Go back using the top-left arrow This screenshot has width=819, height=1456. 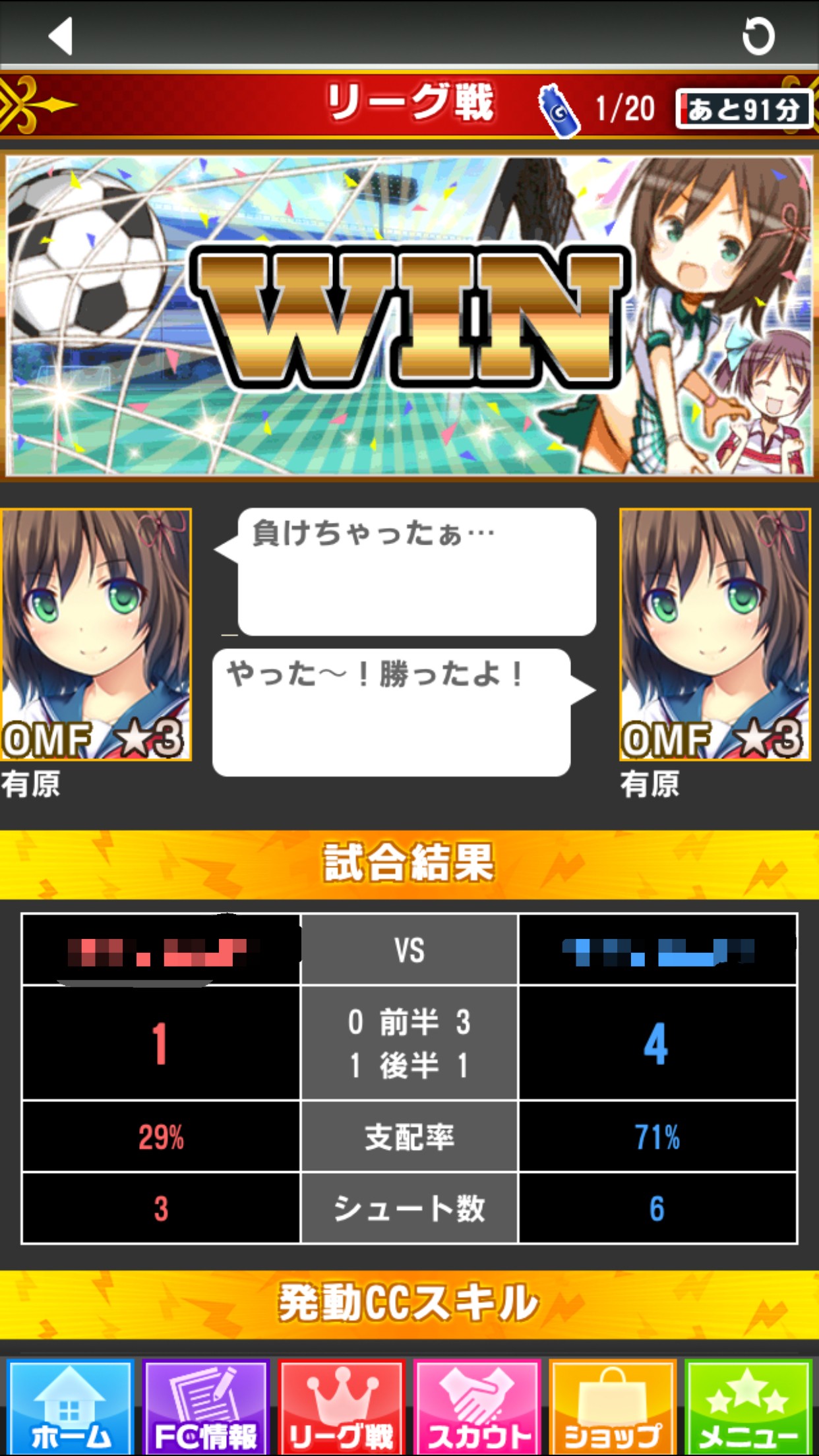click(x=61, y=35)
